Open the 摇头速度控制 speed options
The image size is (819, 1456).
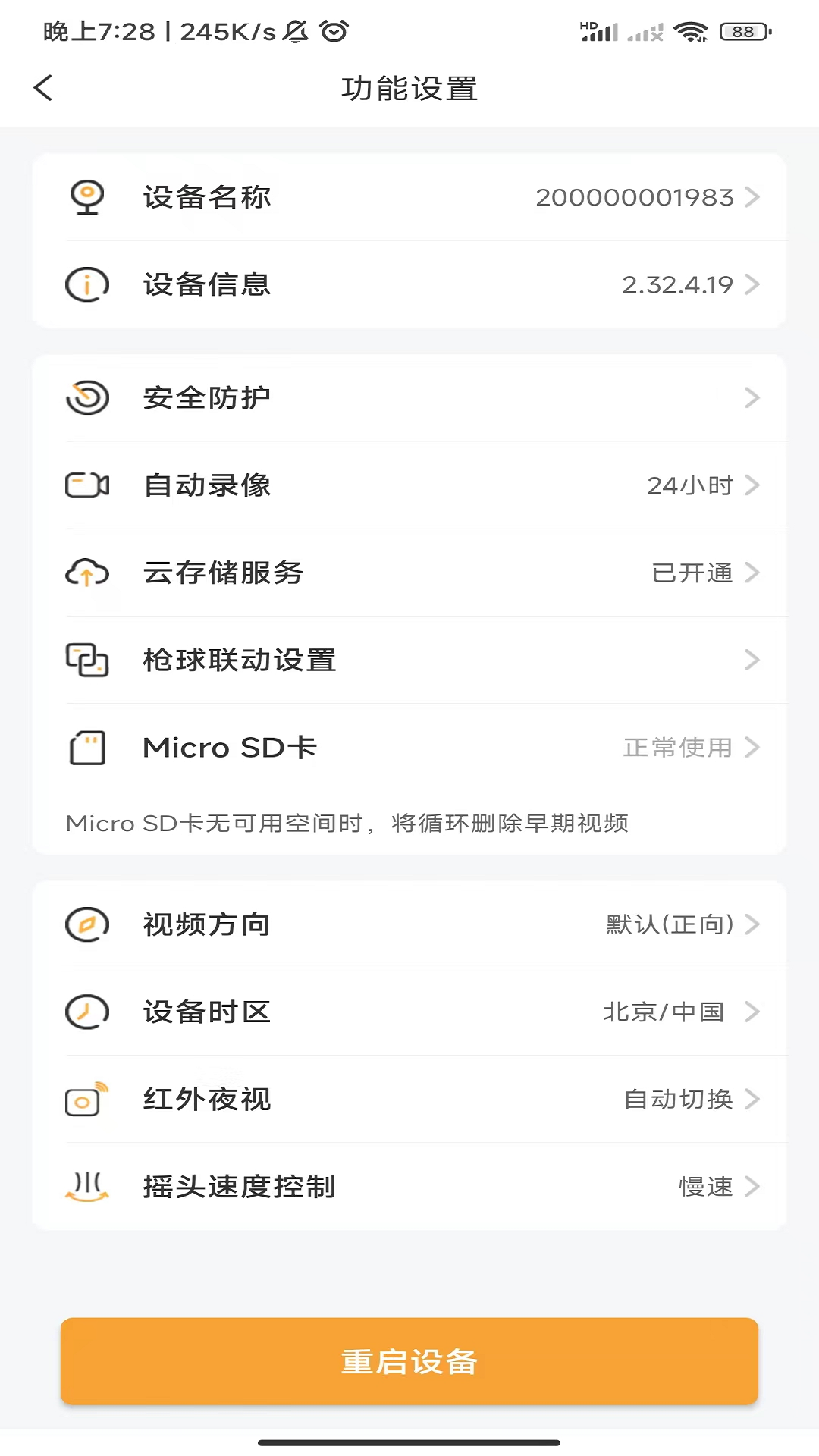pyautogui.click(x=705, y=1188)
